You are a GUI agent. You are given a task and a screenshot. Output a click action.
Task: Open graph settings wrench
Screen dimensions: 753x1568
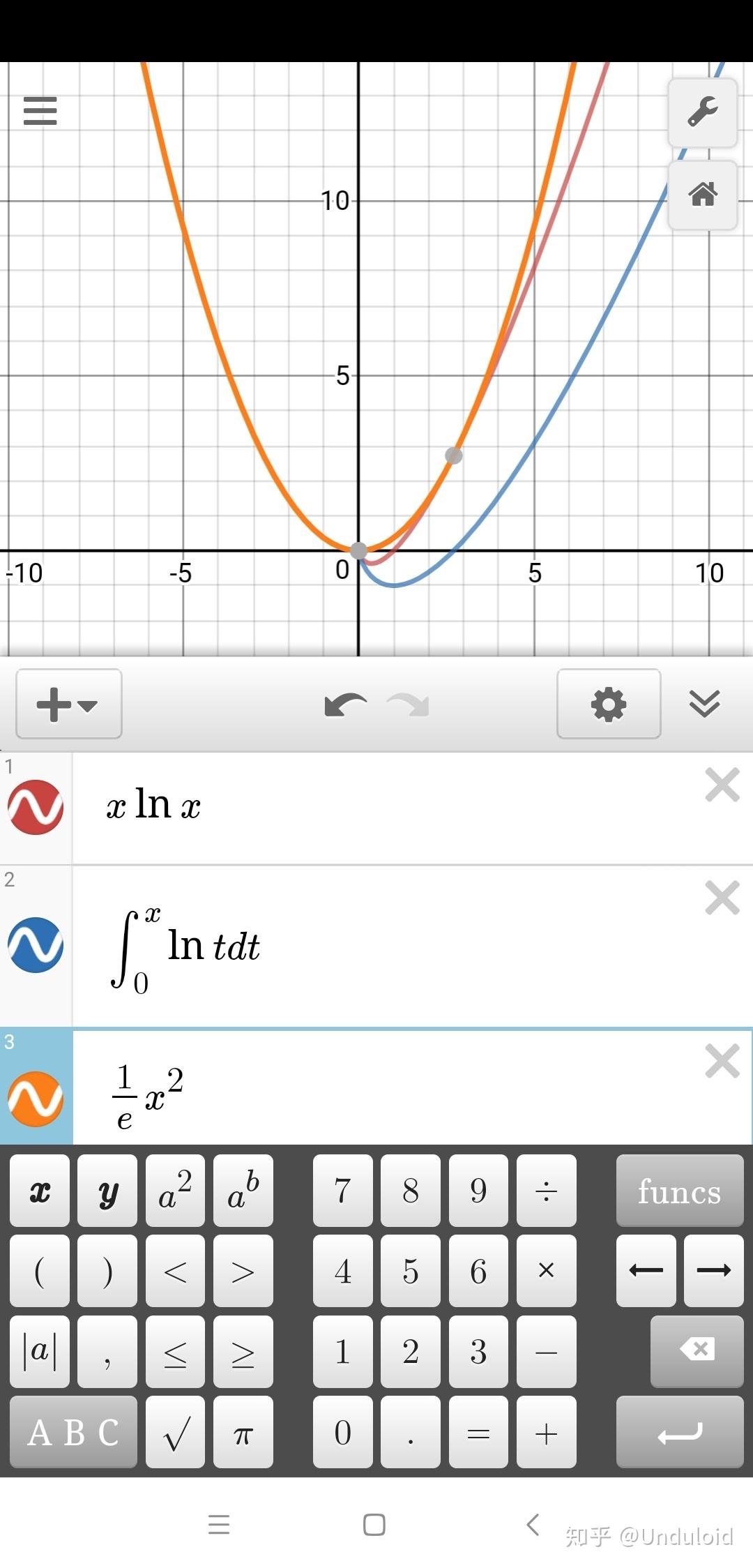(703, 112)
